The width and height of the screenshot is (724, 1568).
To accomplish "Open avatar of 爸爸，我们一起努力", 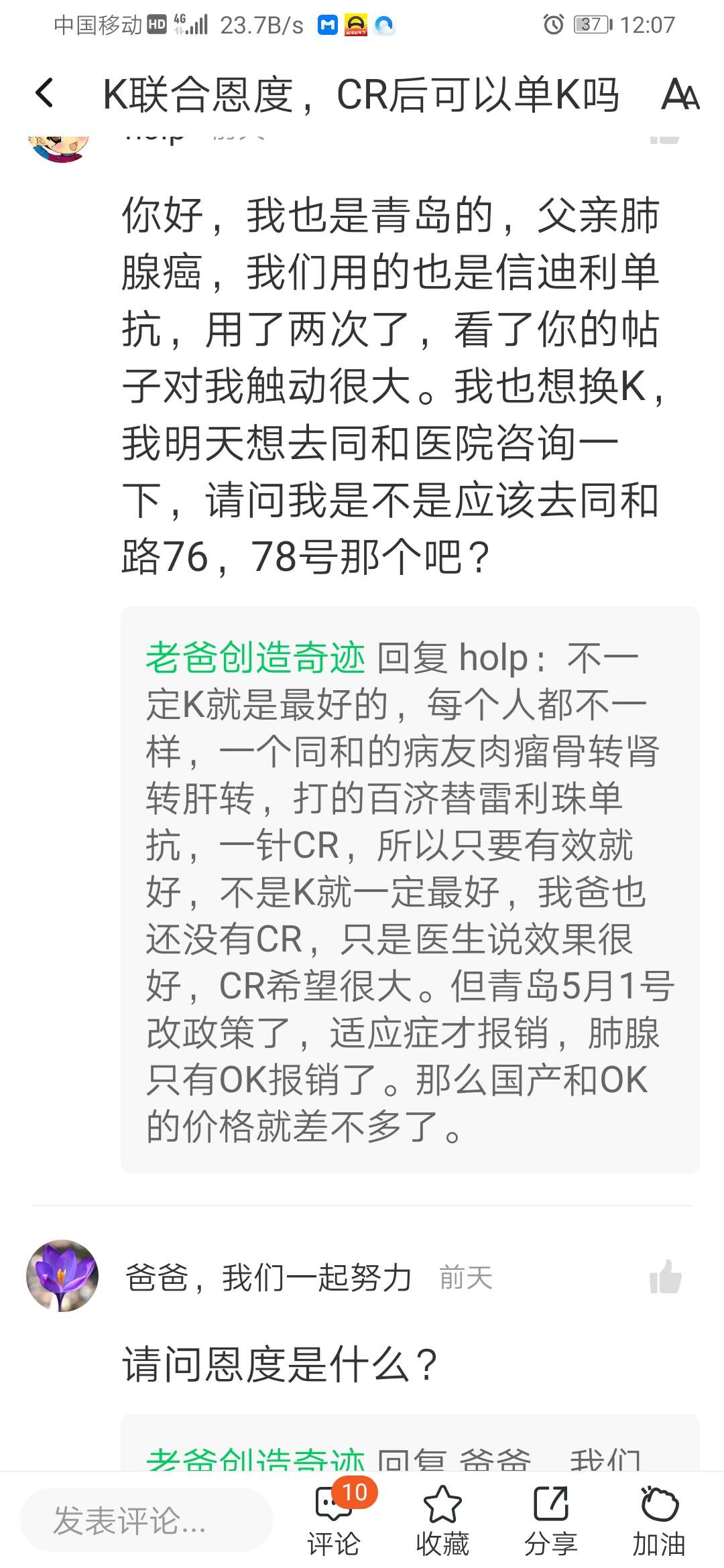I will click(62, 1276).
